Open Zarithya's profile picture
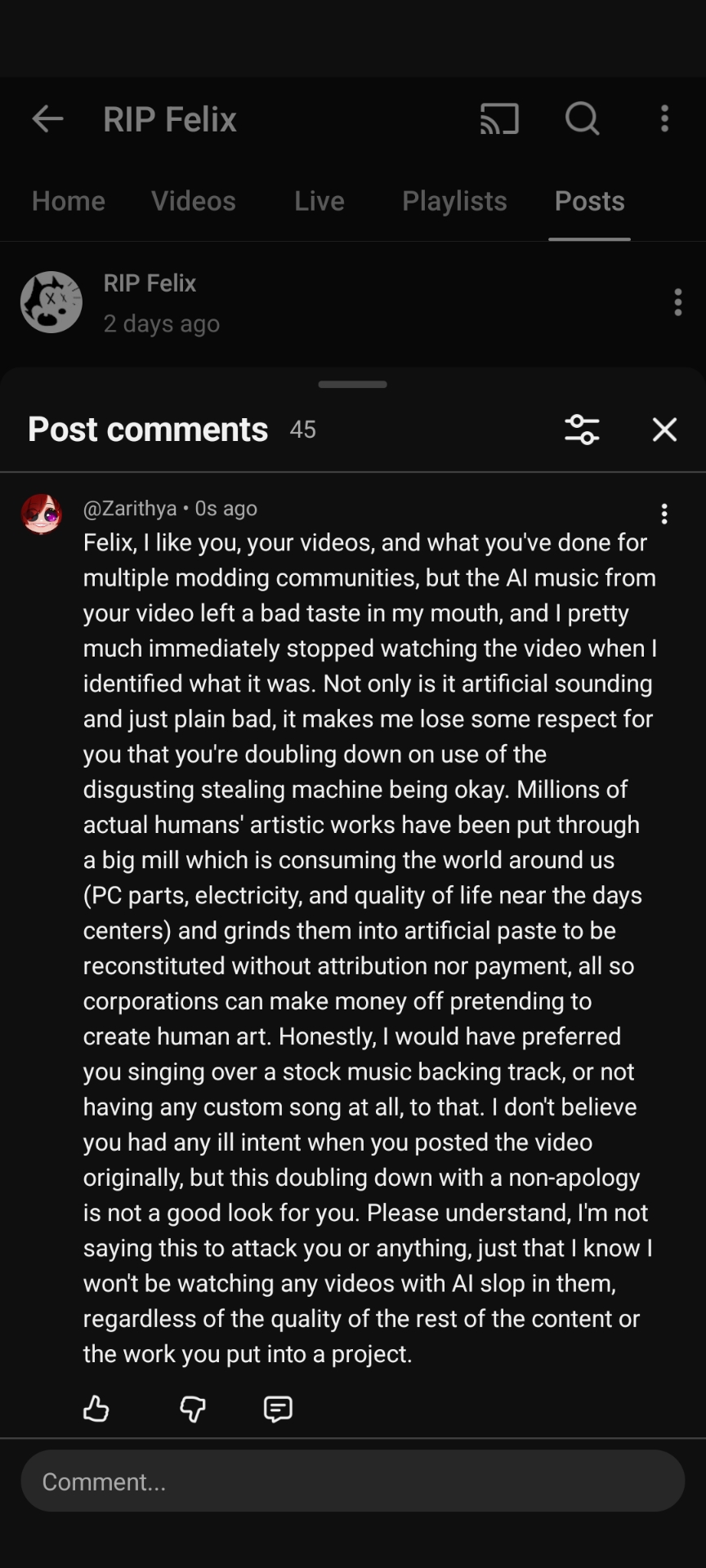Image resolution: width=706 pixels, height=1568 pixels. coord(42,514)
